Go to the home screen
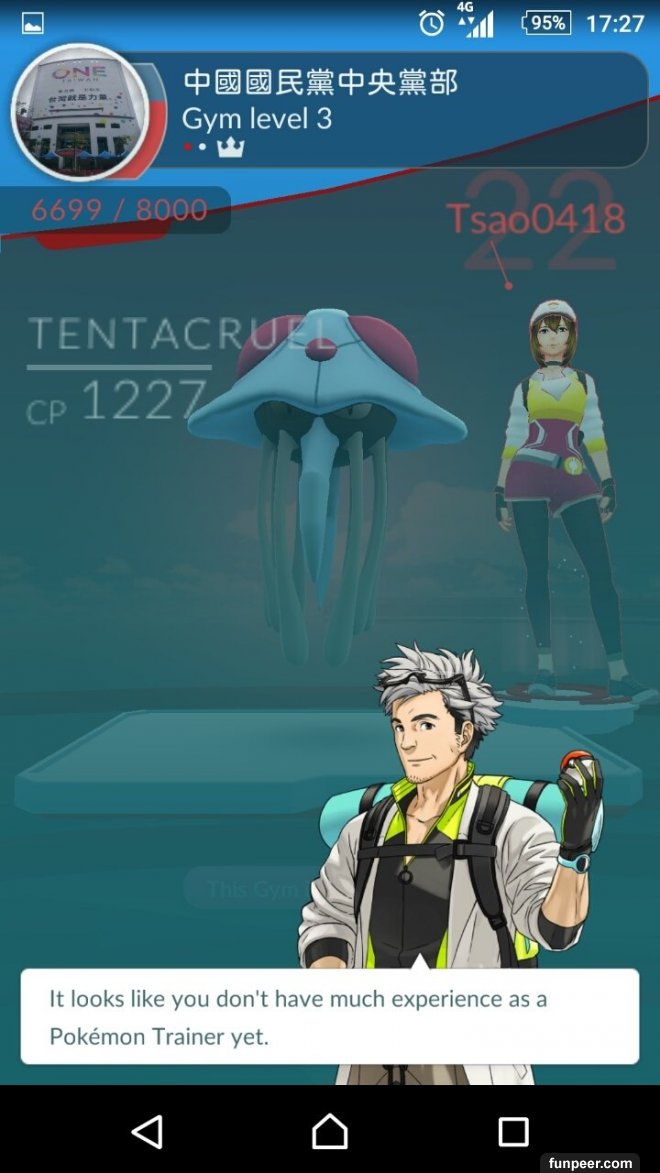Image resolution: width=660 pixels, height=1173 pixels. click(x=329, y=1131)
